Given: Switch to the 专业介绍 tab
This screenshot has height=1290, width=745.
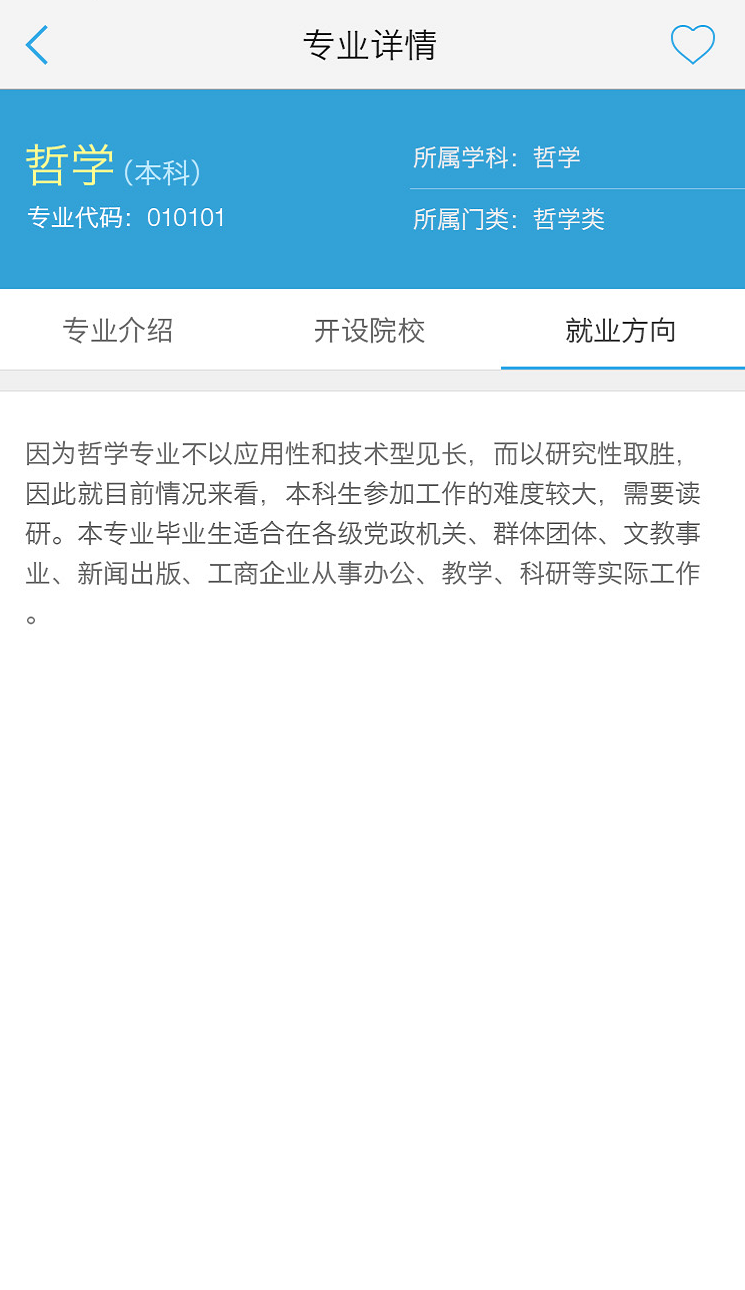Looking at the screenshot, I should pyautogui.click(x=118, y=331).
